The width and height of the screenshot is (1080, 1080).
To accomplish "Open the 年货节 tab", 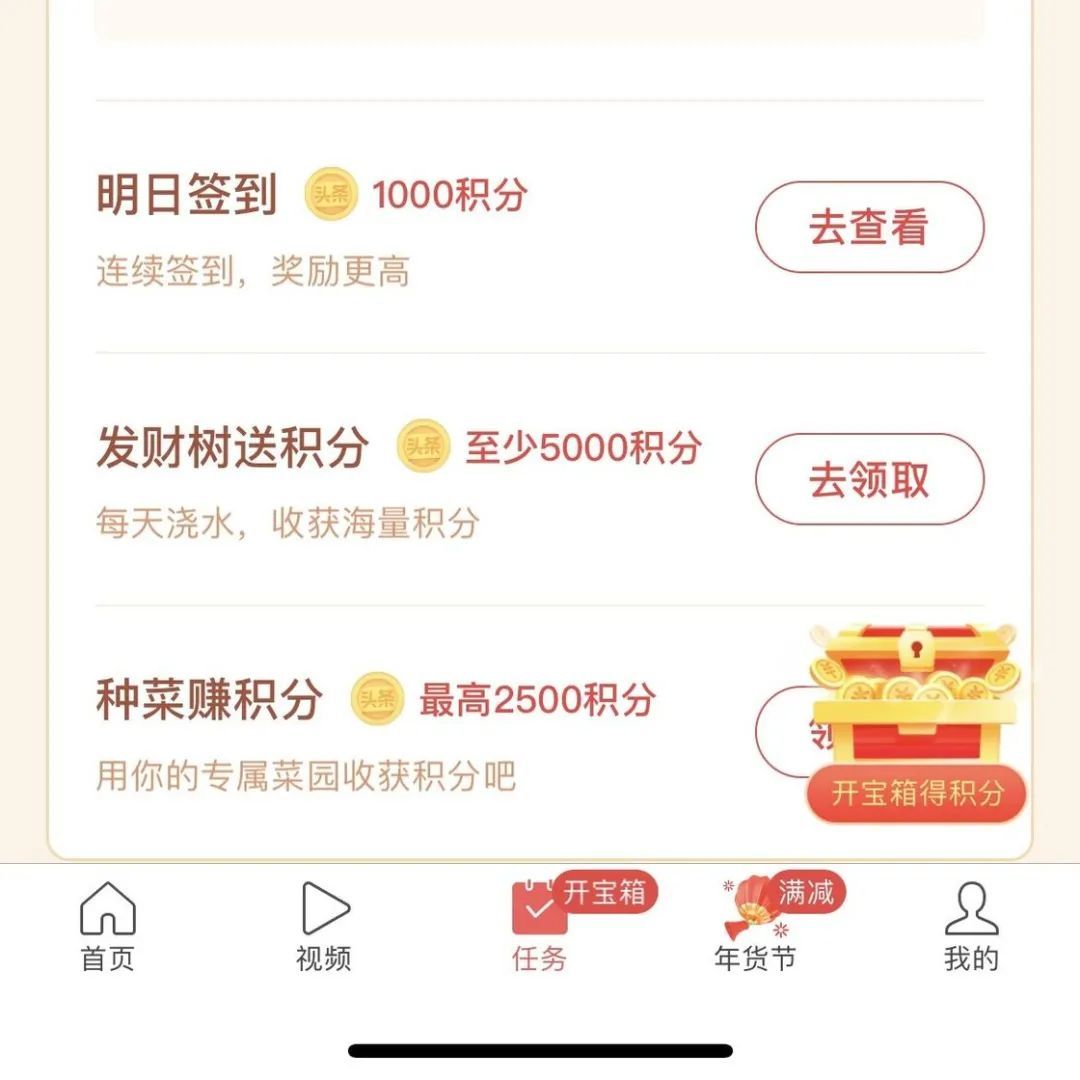I will (756, 925).
